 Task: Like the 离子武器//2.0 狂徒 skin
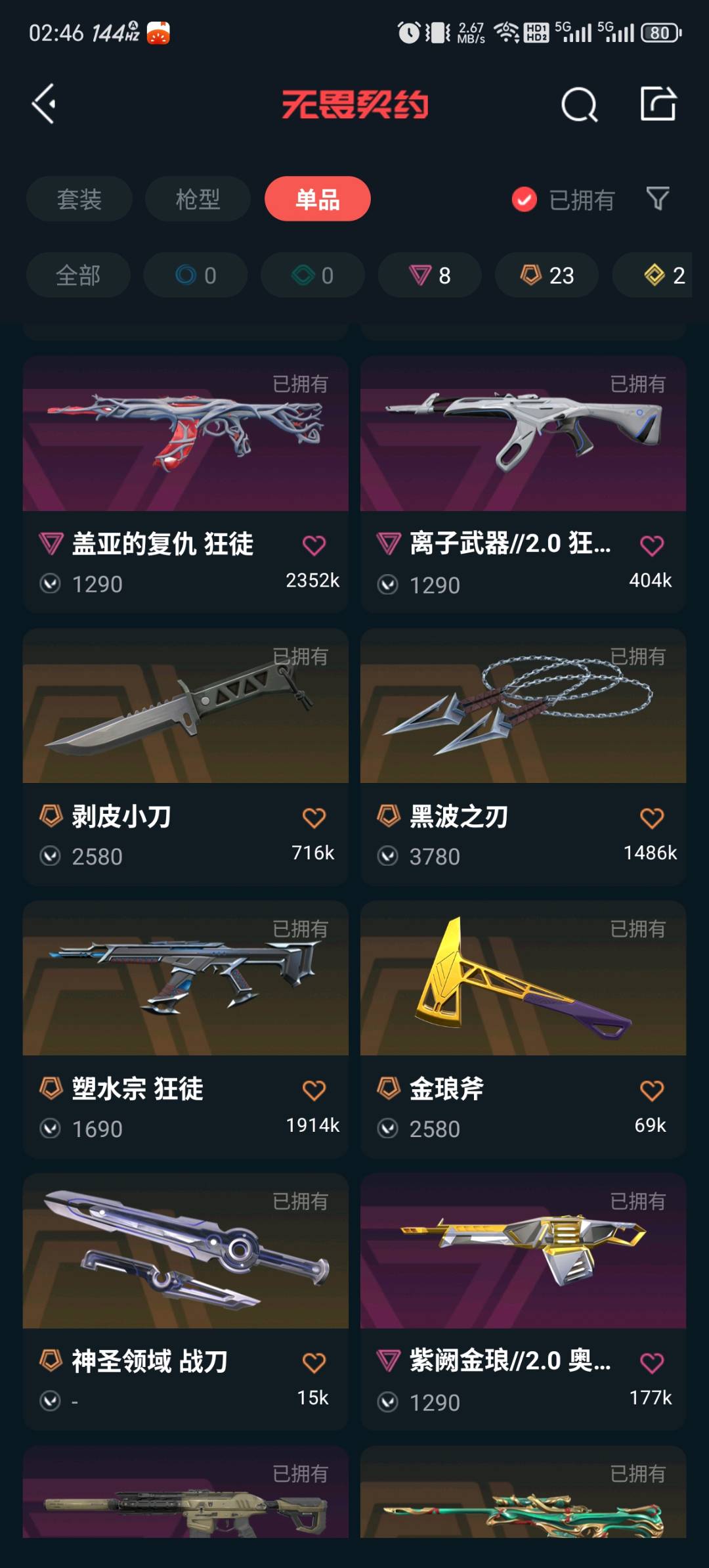[x=651, y=545]
